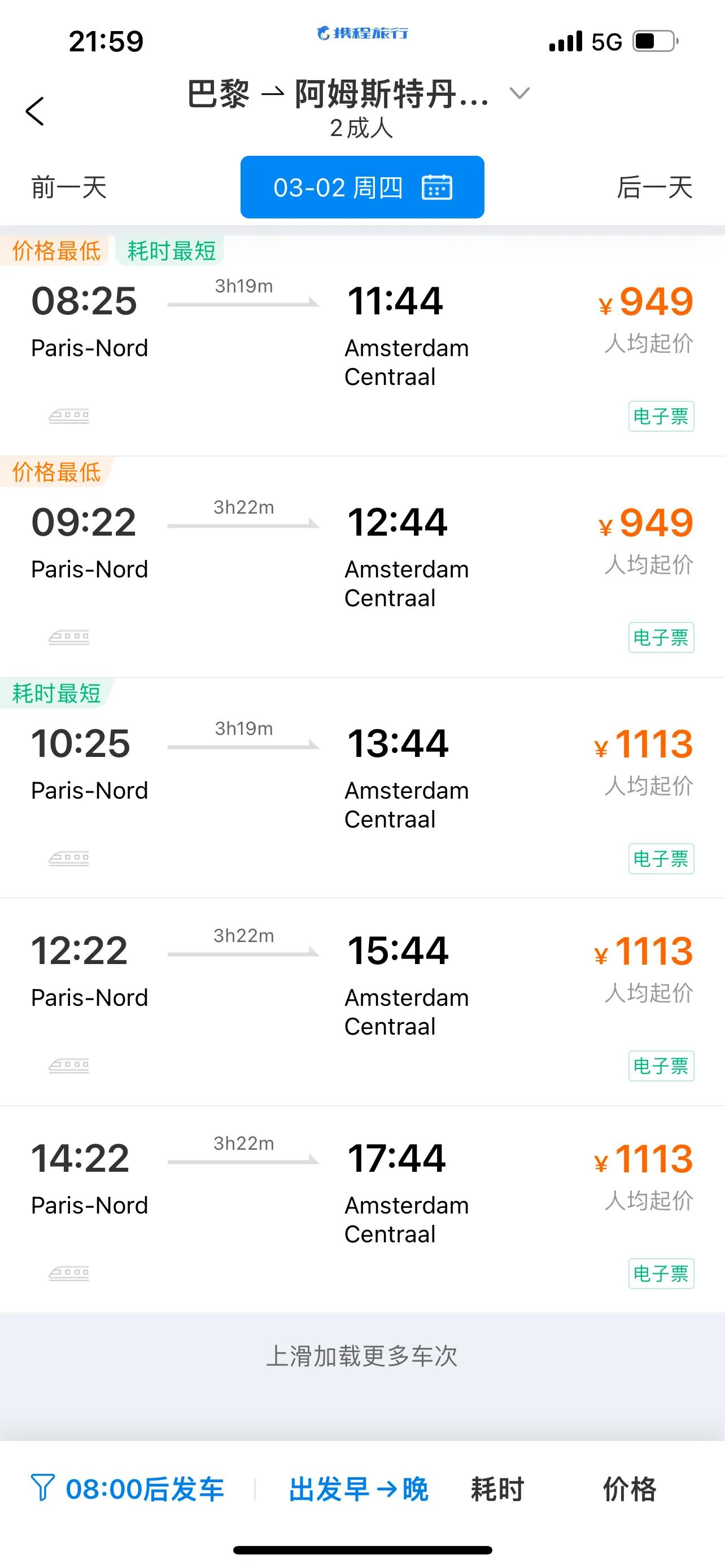Open the 03-02 周四 date picker
Viewport: 725px width, 1568px height.
[361, 187]
